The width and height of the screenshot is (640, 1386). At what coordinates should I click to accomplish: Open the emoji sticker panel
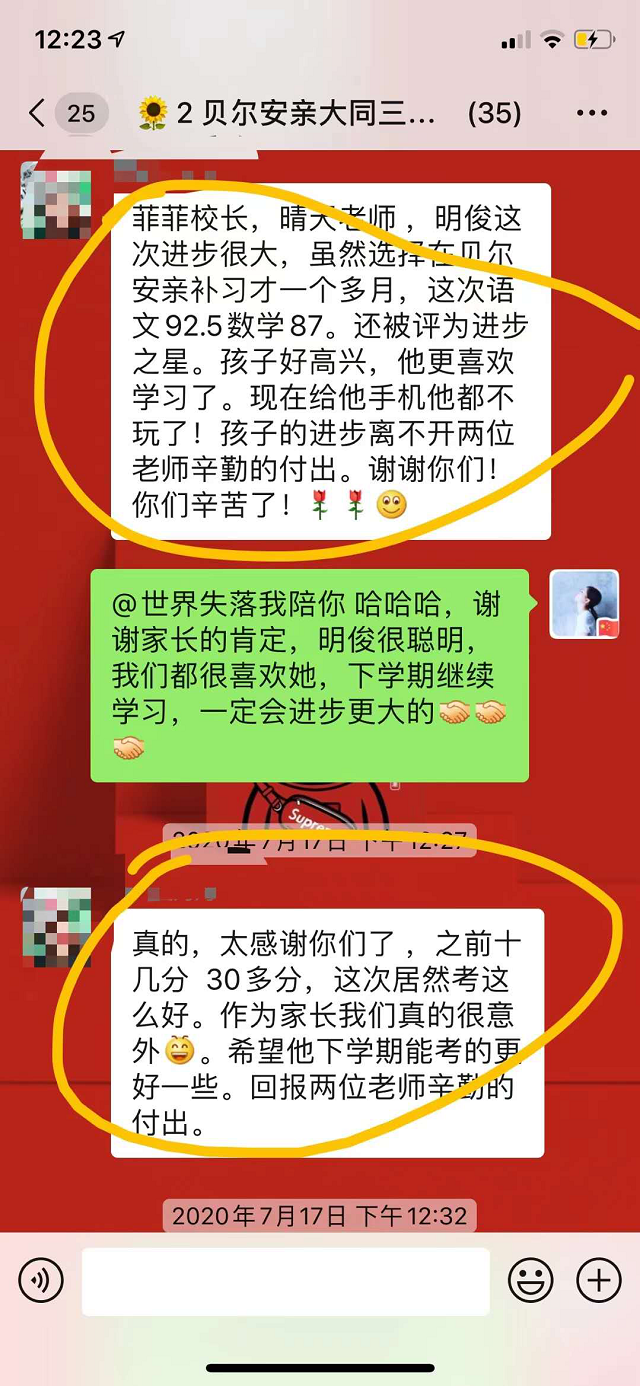coord(531,1281)
